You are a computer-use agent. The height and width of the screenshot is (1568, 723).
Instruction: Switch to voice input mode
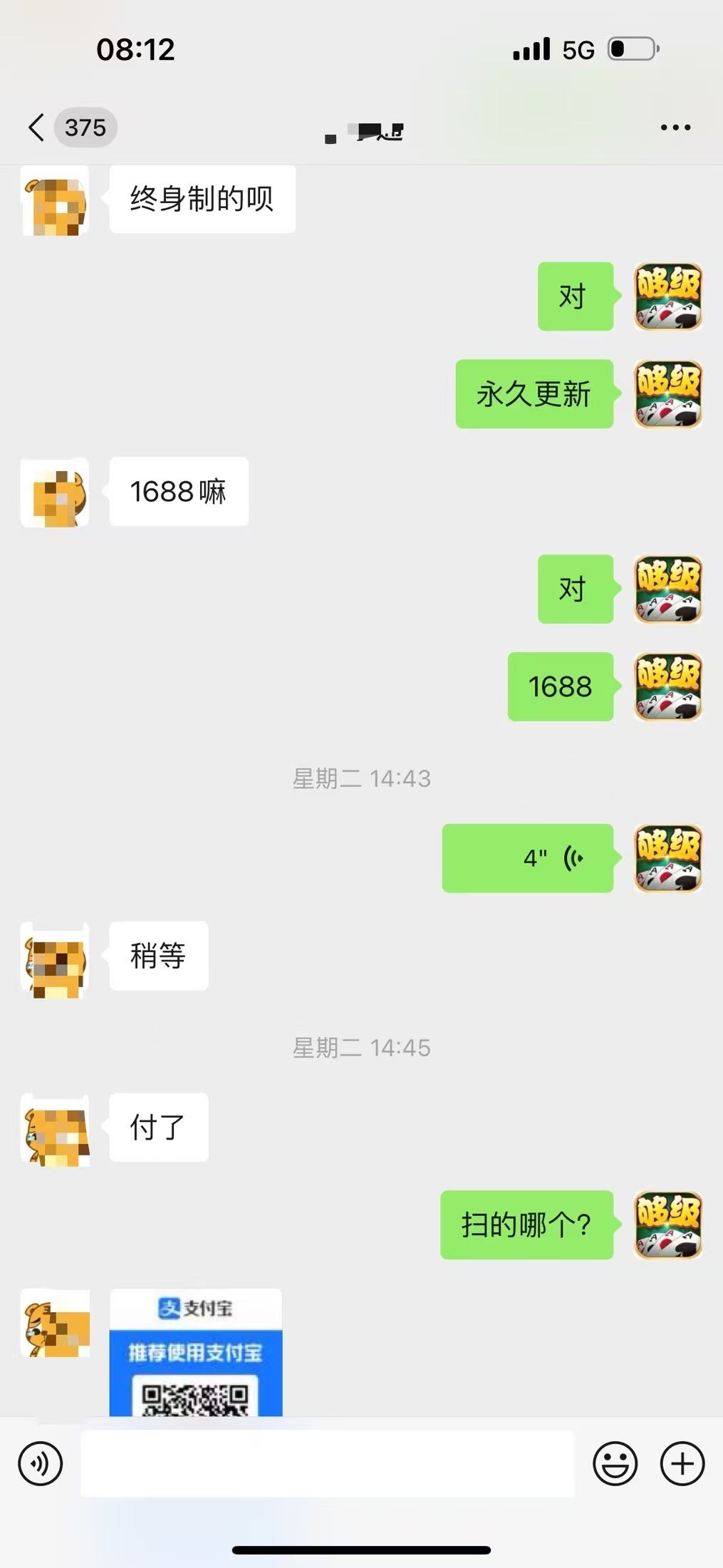click(41, 1465)
